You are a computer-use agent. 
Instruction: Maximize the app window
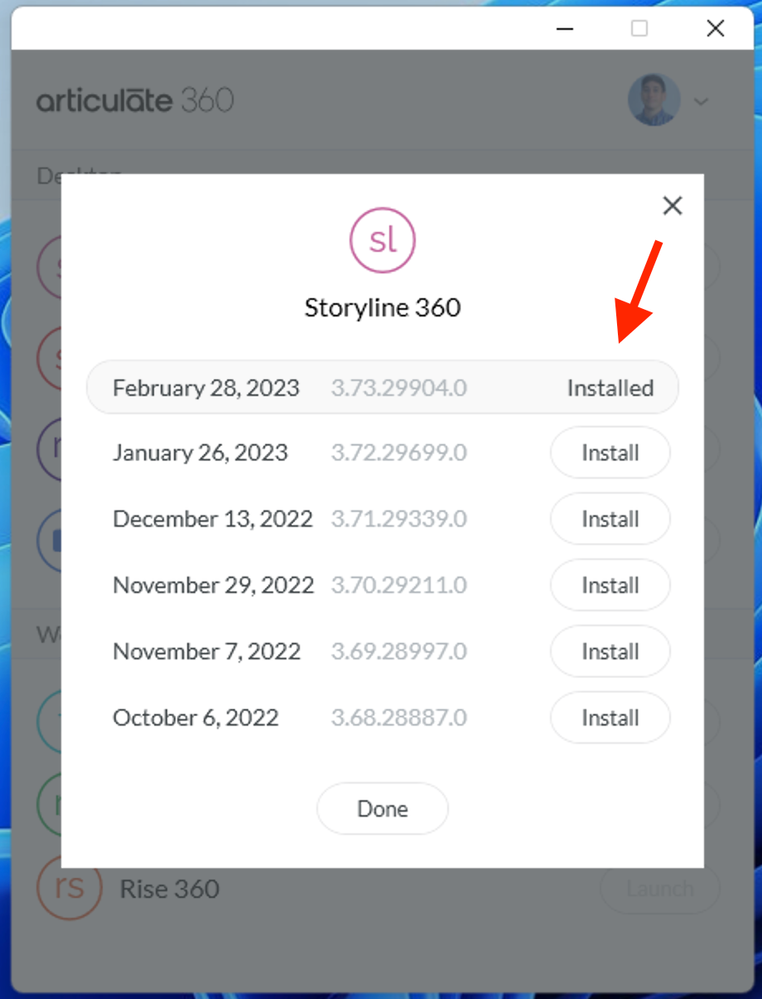[x=640, y=29]
